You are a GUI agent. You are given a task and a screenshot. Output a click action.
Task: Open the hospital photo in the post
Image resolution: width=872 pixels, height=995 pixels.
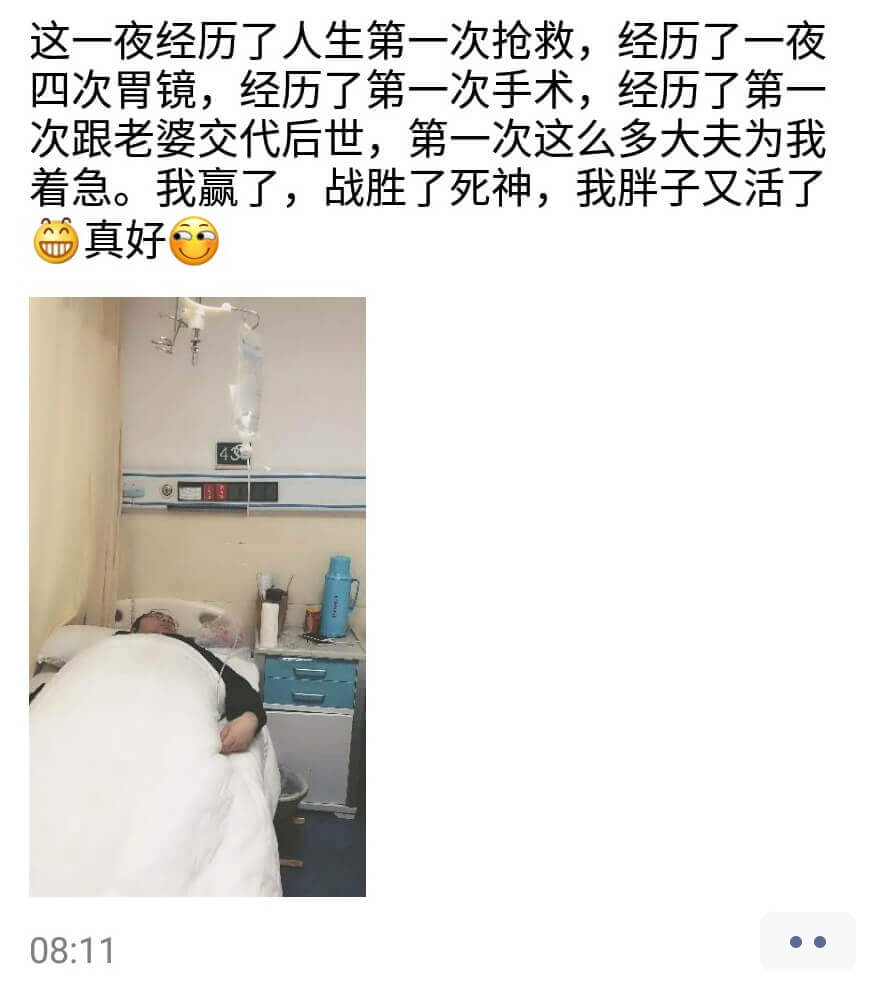[x=197, y=596]
